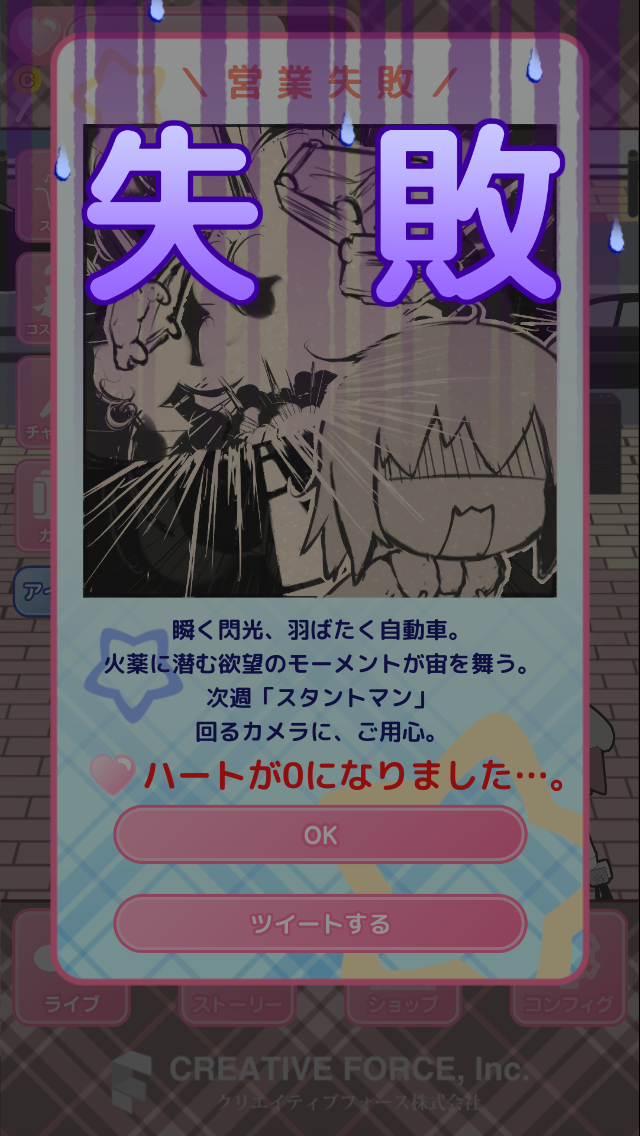The width and height of the screenshot is (640, 1136).
Task: Tap ツイートする to tweet the result
Action: tap(320, 923)
